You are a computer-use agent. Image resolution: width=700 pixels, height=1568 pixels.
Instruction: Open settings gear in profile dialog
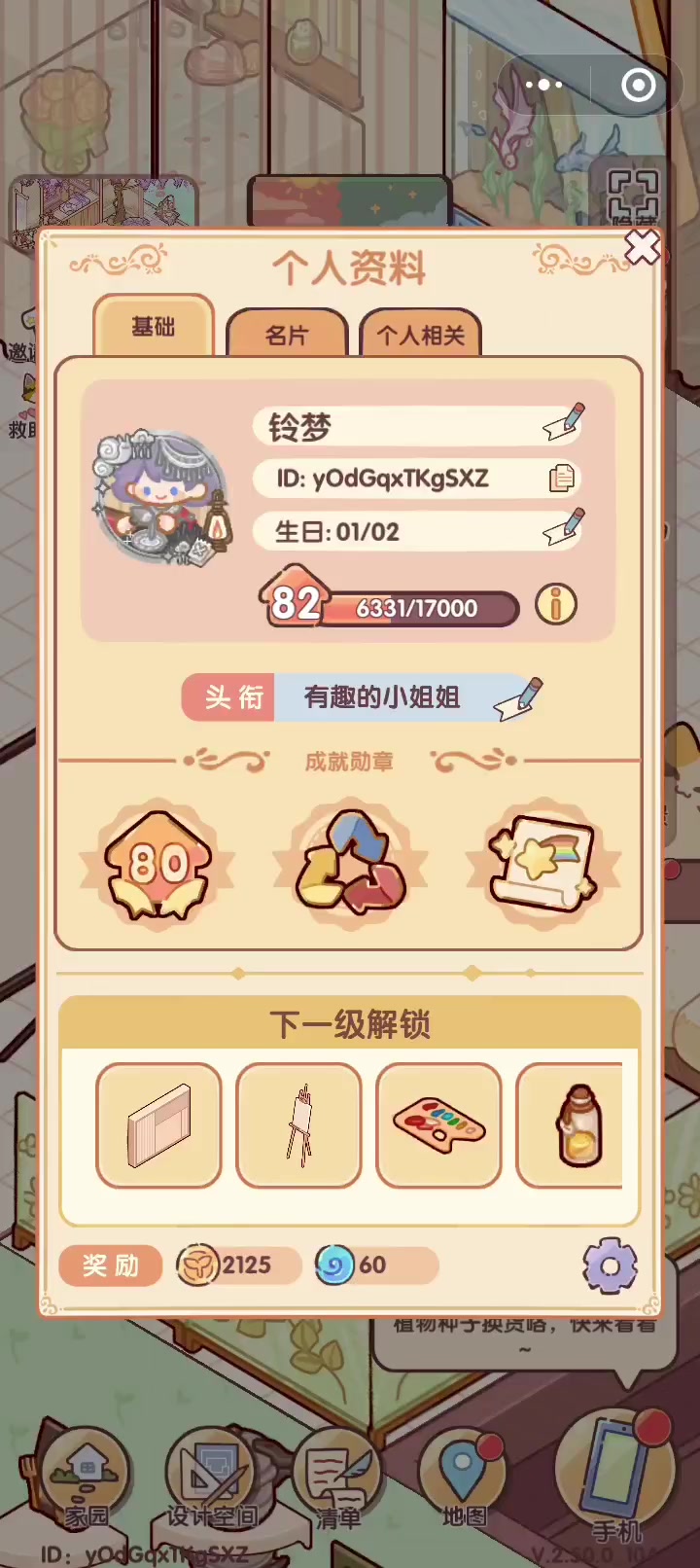(x=610, y=1265)
